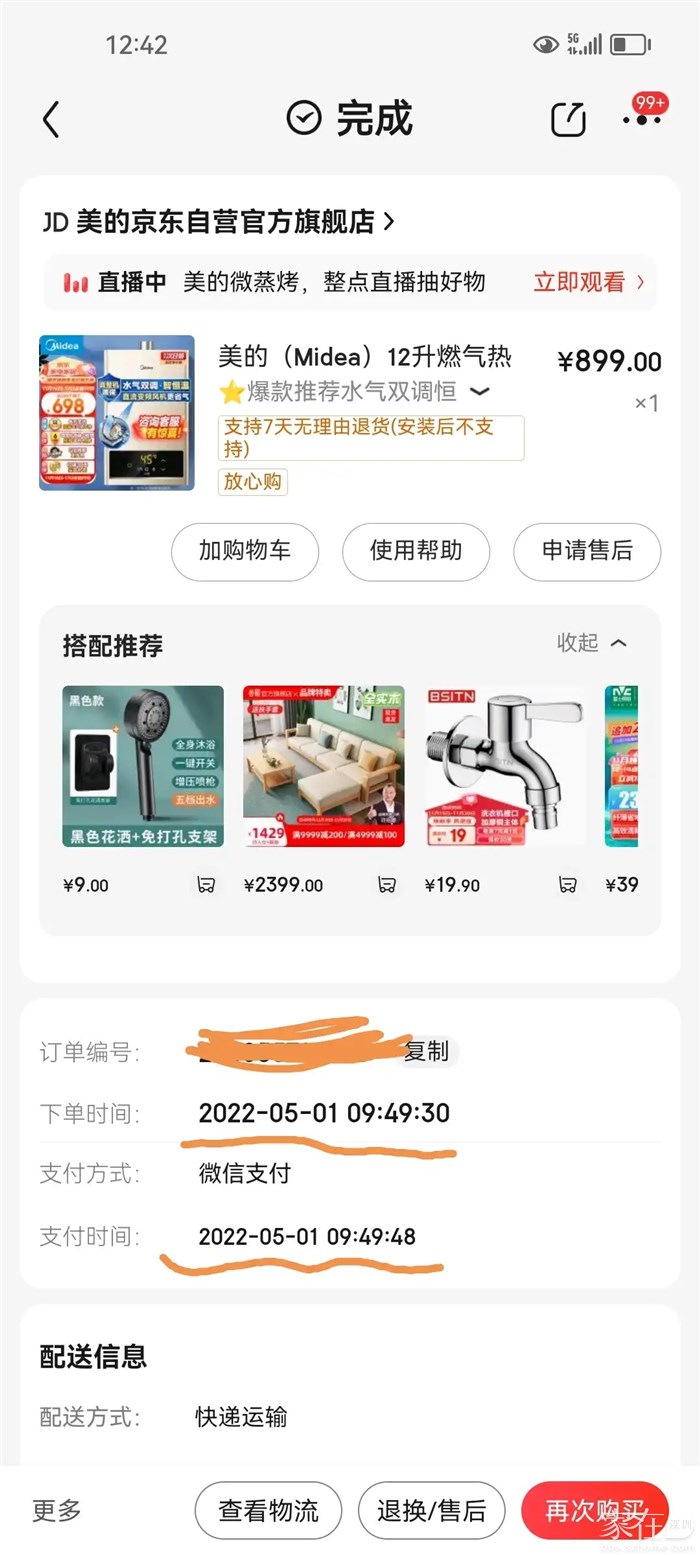The width and height of the screenshot is (700, 1555).
Task: Open 退换/售后 at the bottom bar
Action: click(x=431, y=1510)
